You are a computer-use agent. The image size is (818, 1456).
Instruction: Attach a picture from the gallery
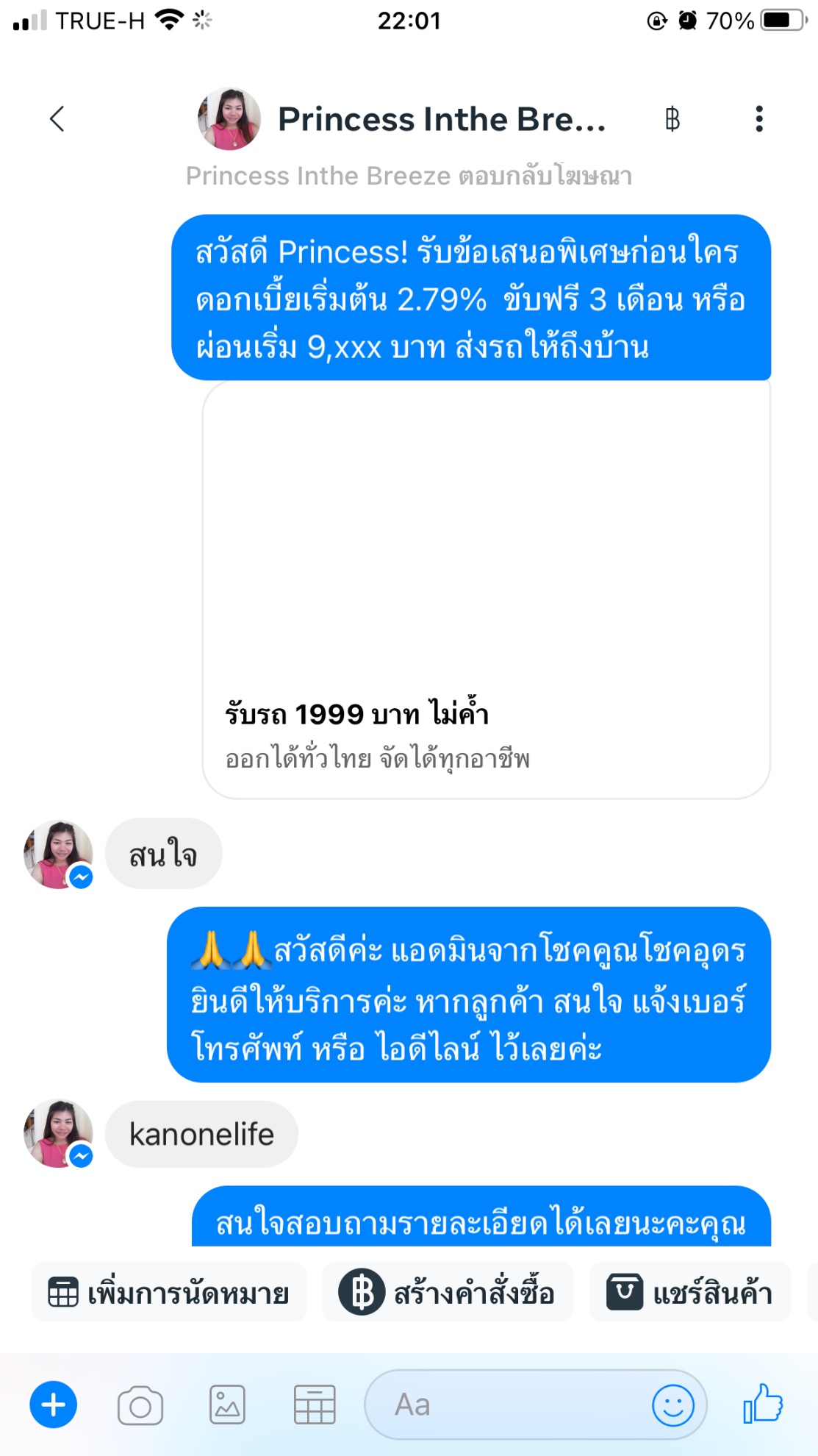227,1405
